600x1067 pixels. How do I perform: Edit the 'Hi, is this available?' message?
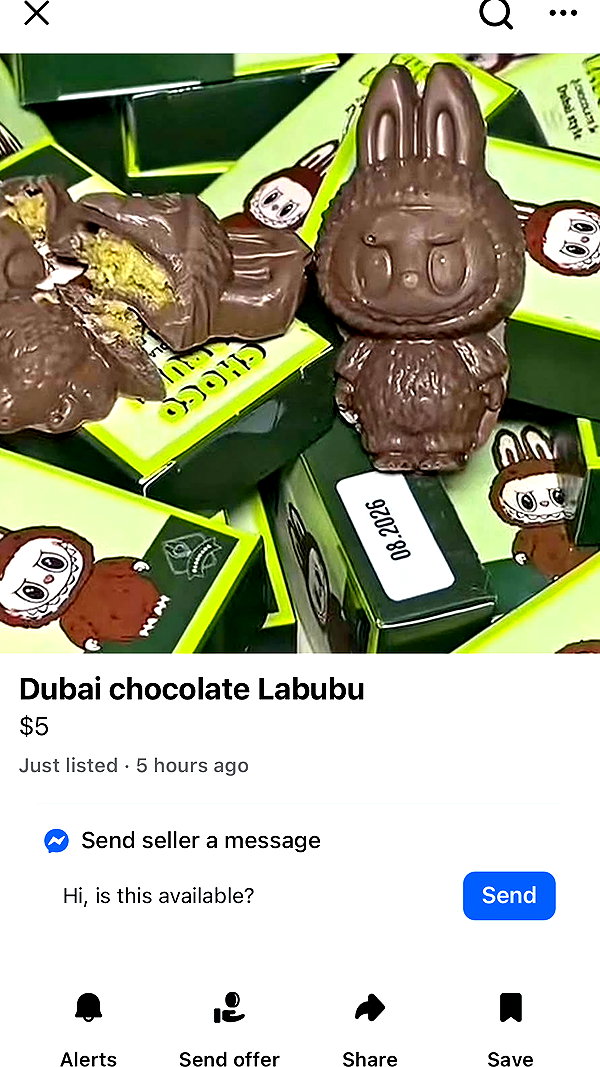255,896
